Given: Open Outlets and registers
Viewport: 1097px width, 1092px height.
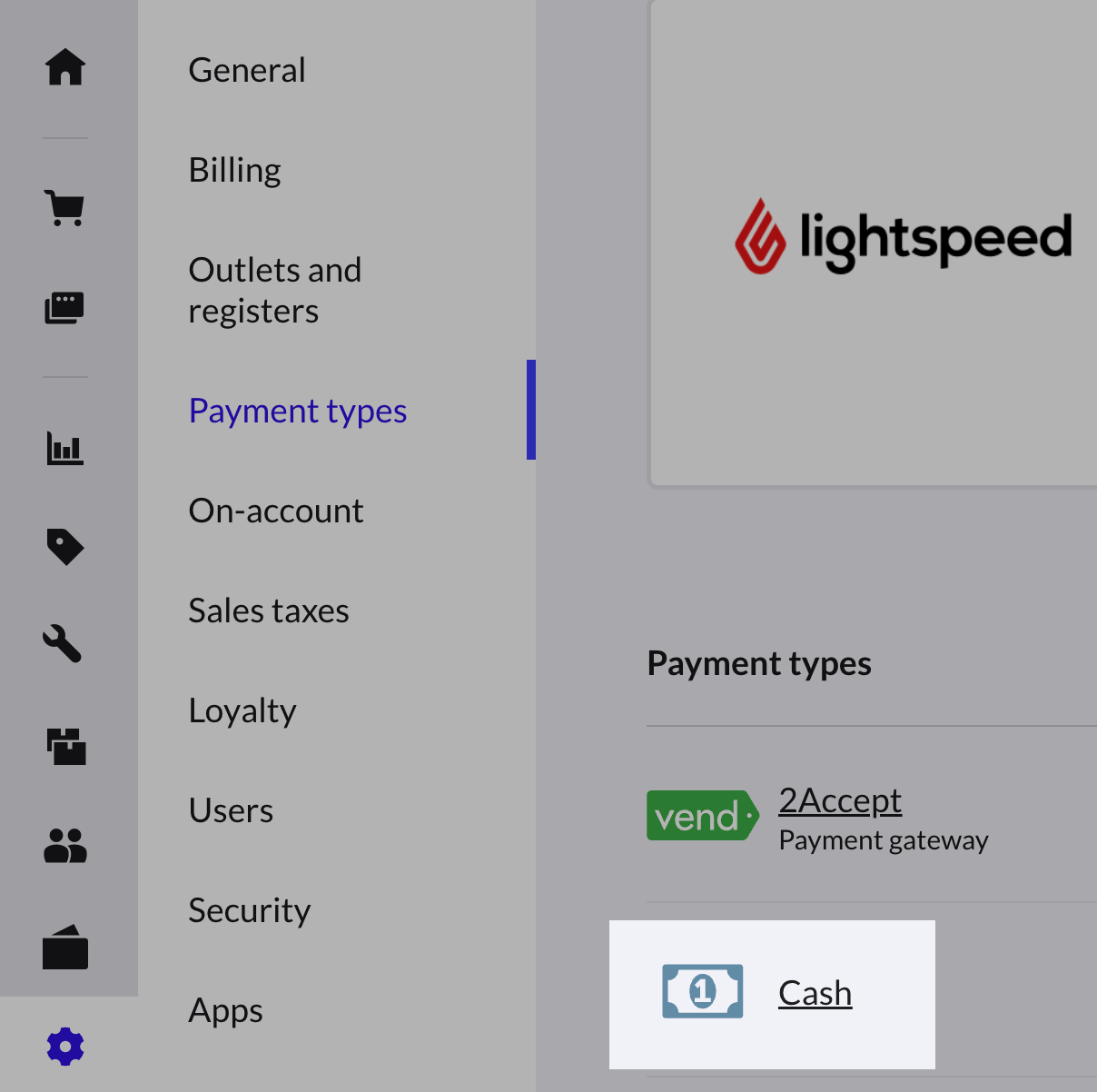Looking at the screenshot, I should pos(275,290).
